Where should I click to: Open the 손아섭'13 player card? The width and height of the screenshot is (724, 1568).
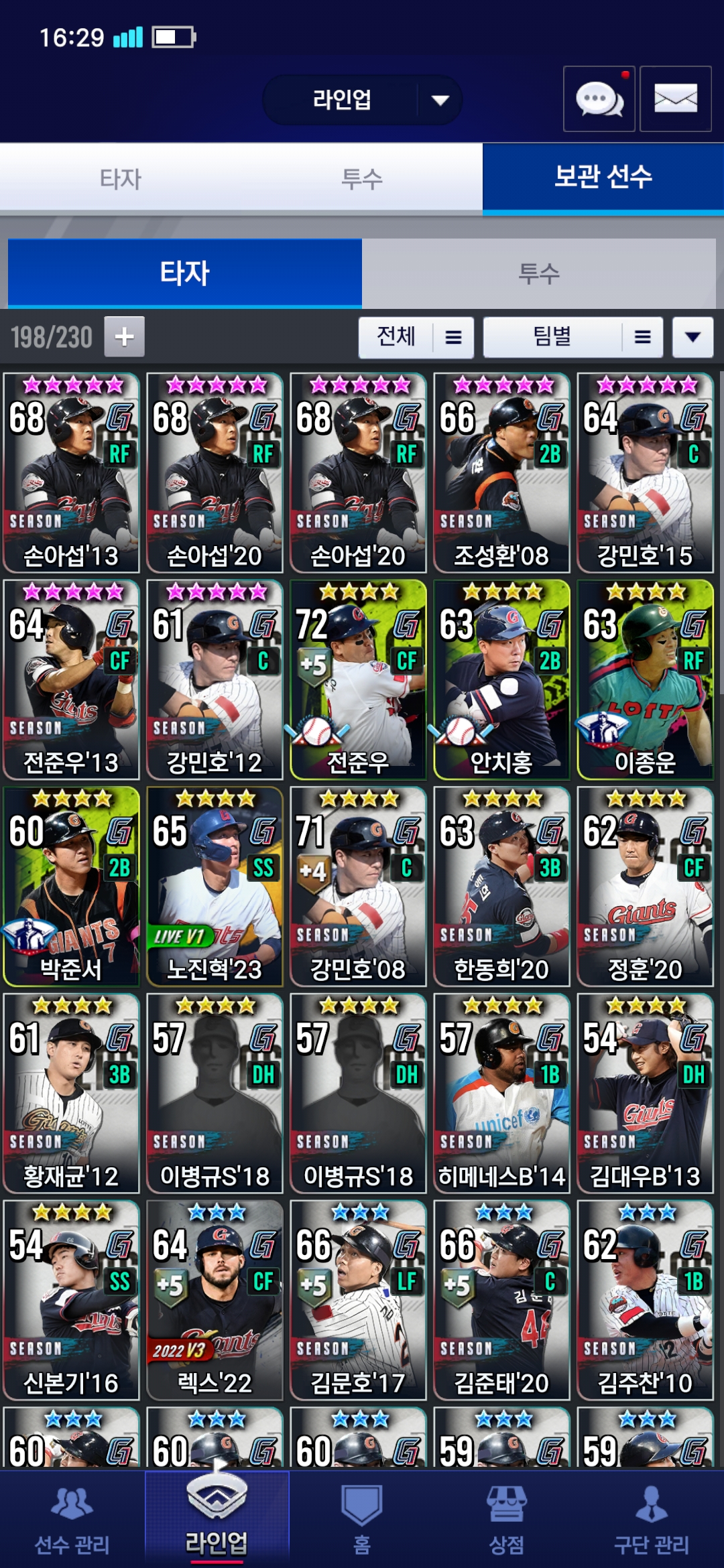pyautogui.click(x=72, y=473)
